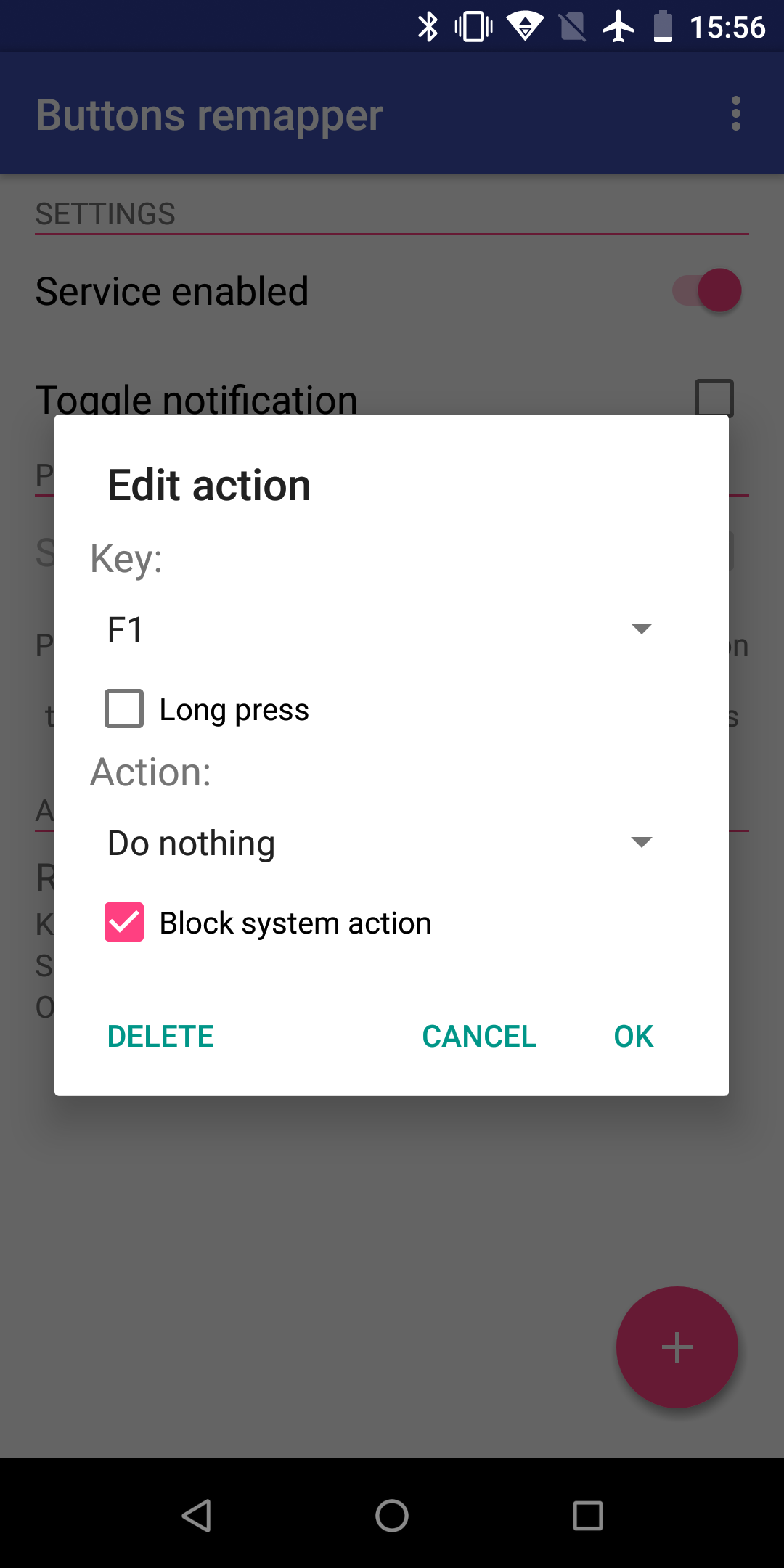Expand the Action dropdown showing Do nothing
Image resolution: width=784 pixels, height=1568 pixels.
[x=380, y=843]
